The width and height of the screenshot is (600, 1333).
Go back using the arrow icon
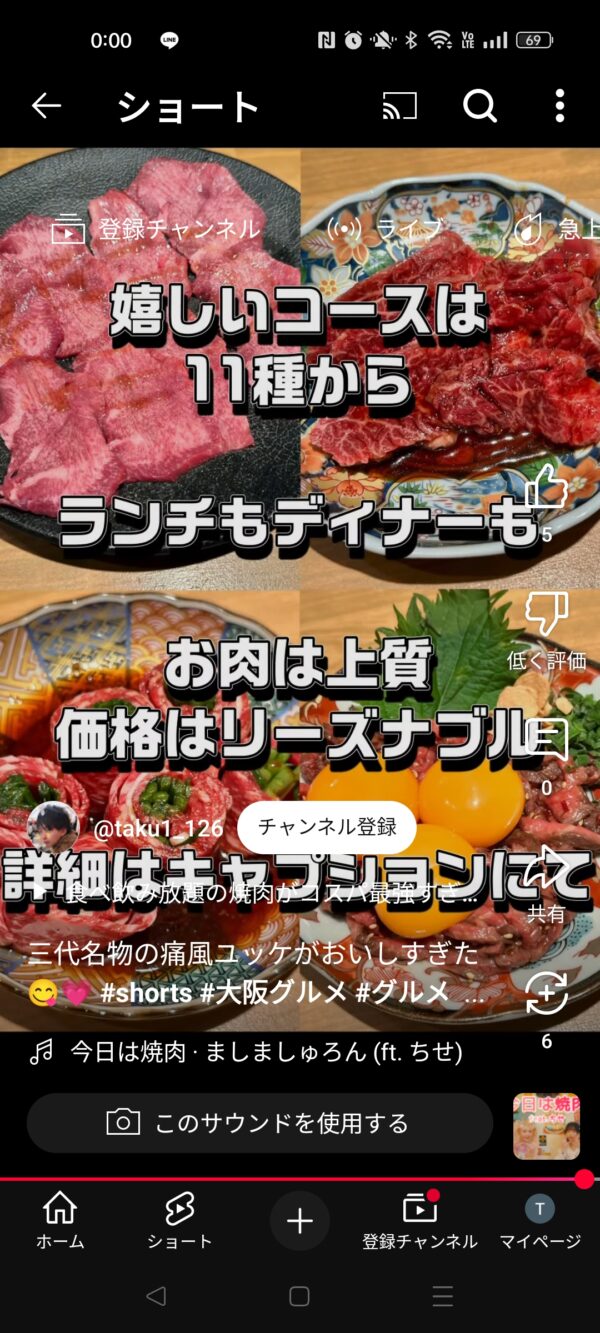click(x=46, y=106)
